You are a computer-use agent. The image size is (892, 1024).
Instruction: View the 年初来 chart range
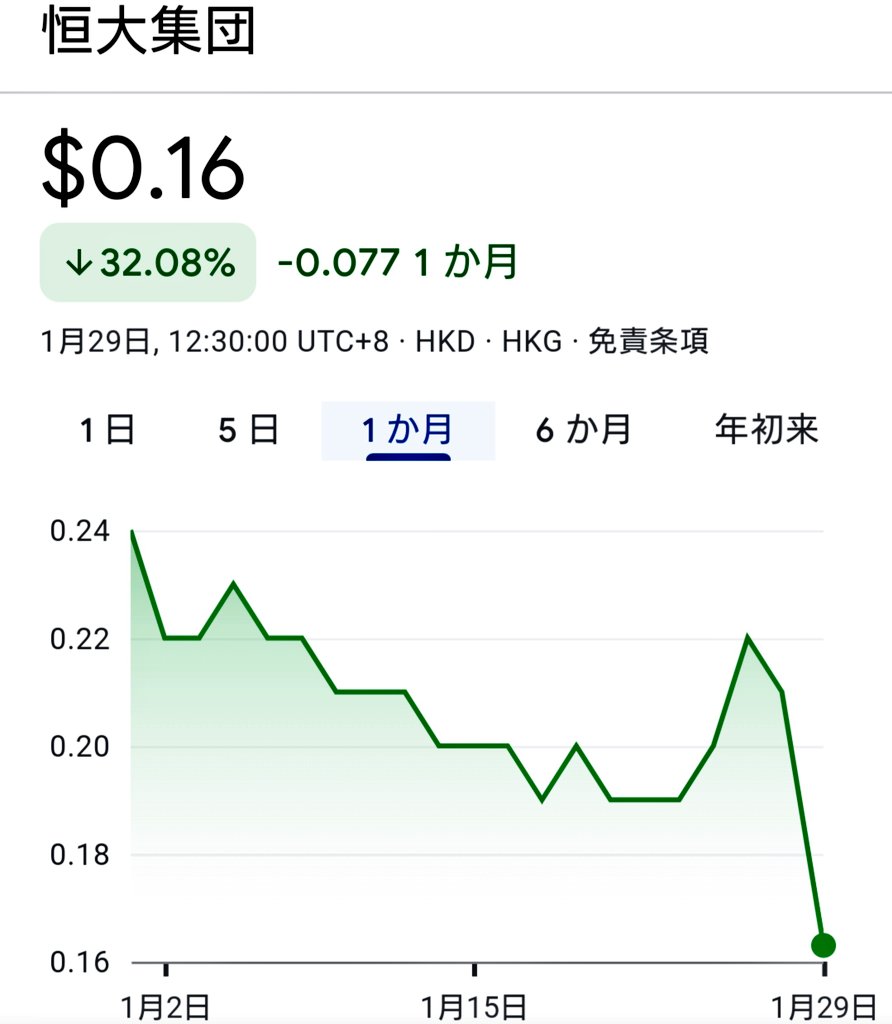pos(767,431)
